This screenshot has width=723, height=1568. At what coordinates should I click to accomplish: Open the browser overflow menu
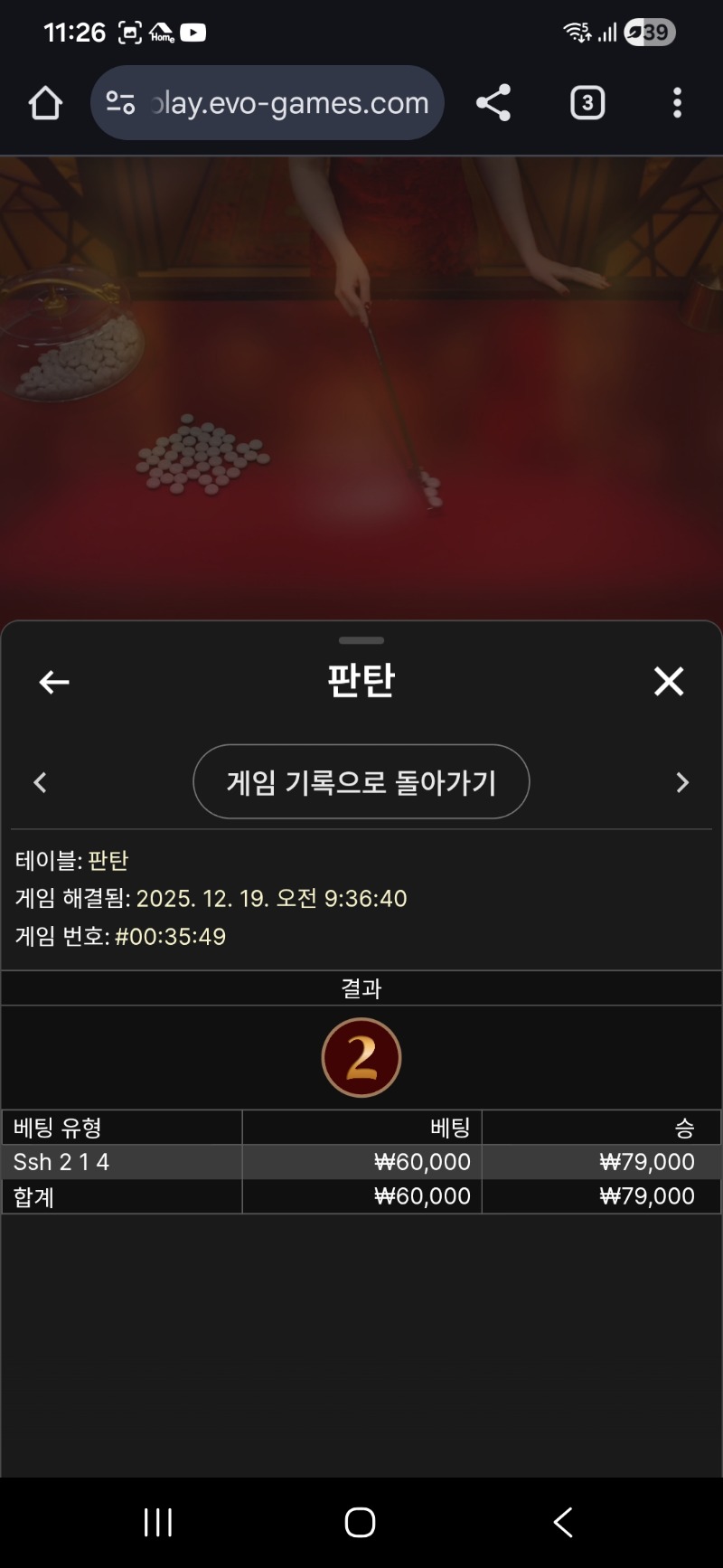pyautogui.click(x=677, y=103)
